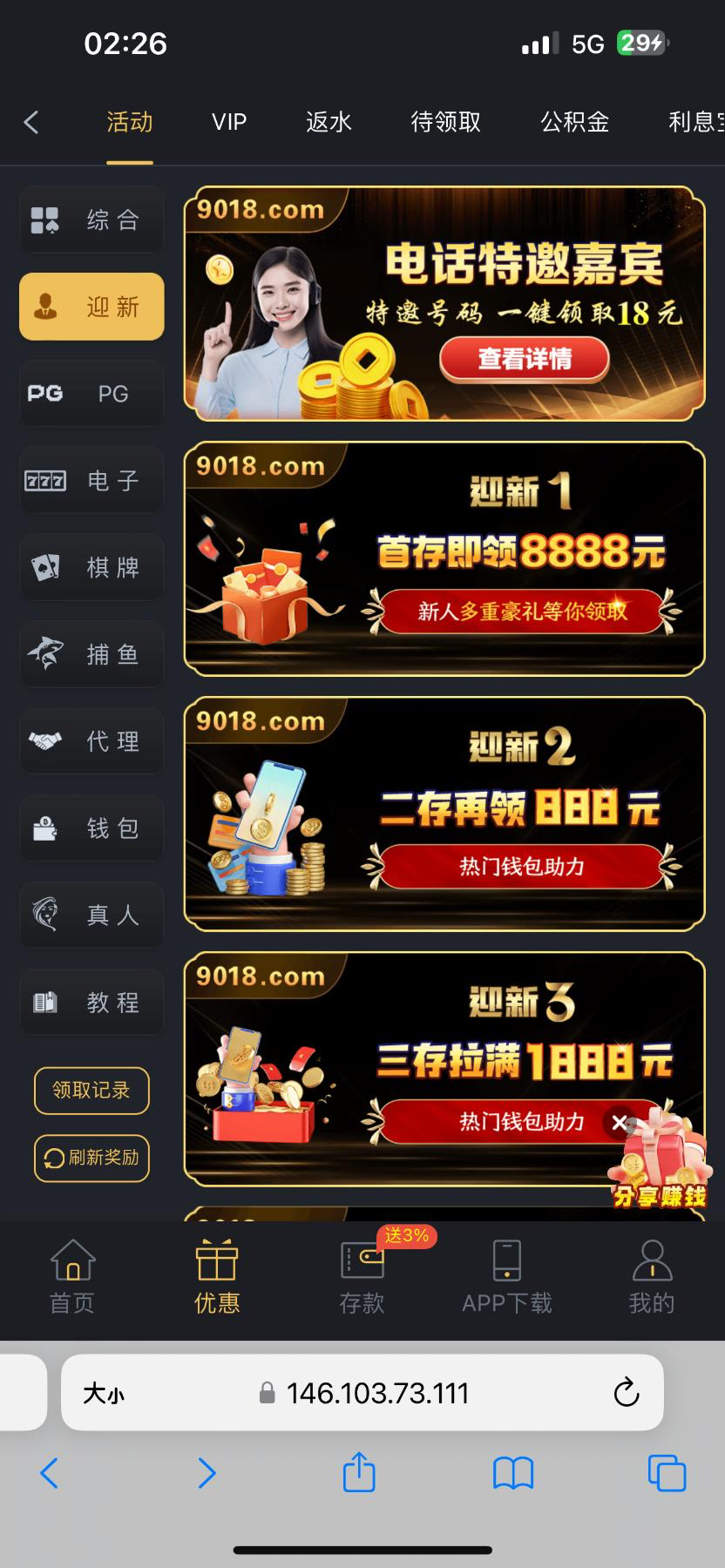The width and height of the screenshot is (725, 1568).
Task: Go to the 首页 tab
Action: 72,1276
